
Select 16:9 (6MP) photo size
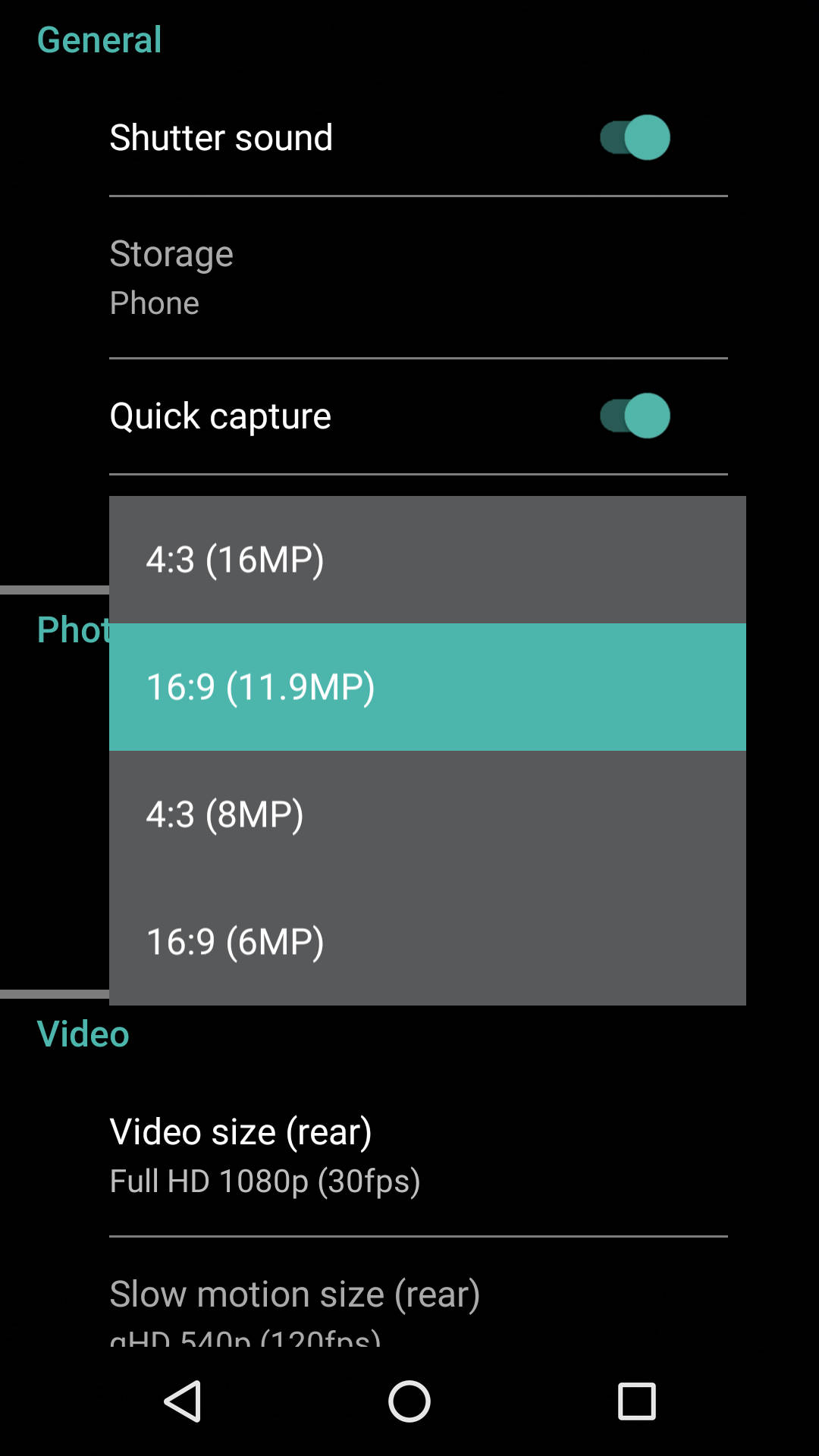pyautogui.click(x=428, y=942)
